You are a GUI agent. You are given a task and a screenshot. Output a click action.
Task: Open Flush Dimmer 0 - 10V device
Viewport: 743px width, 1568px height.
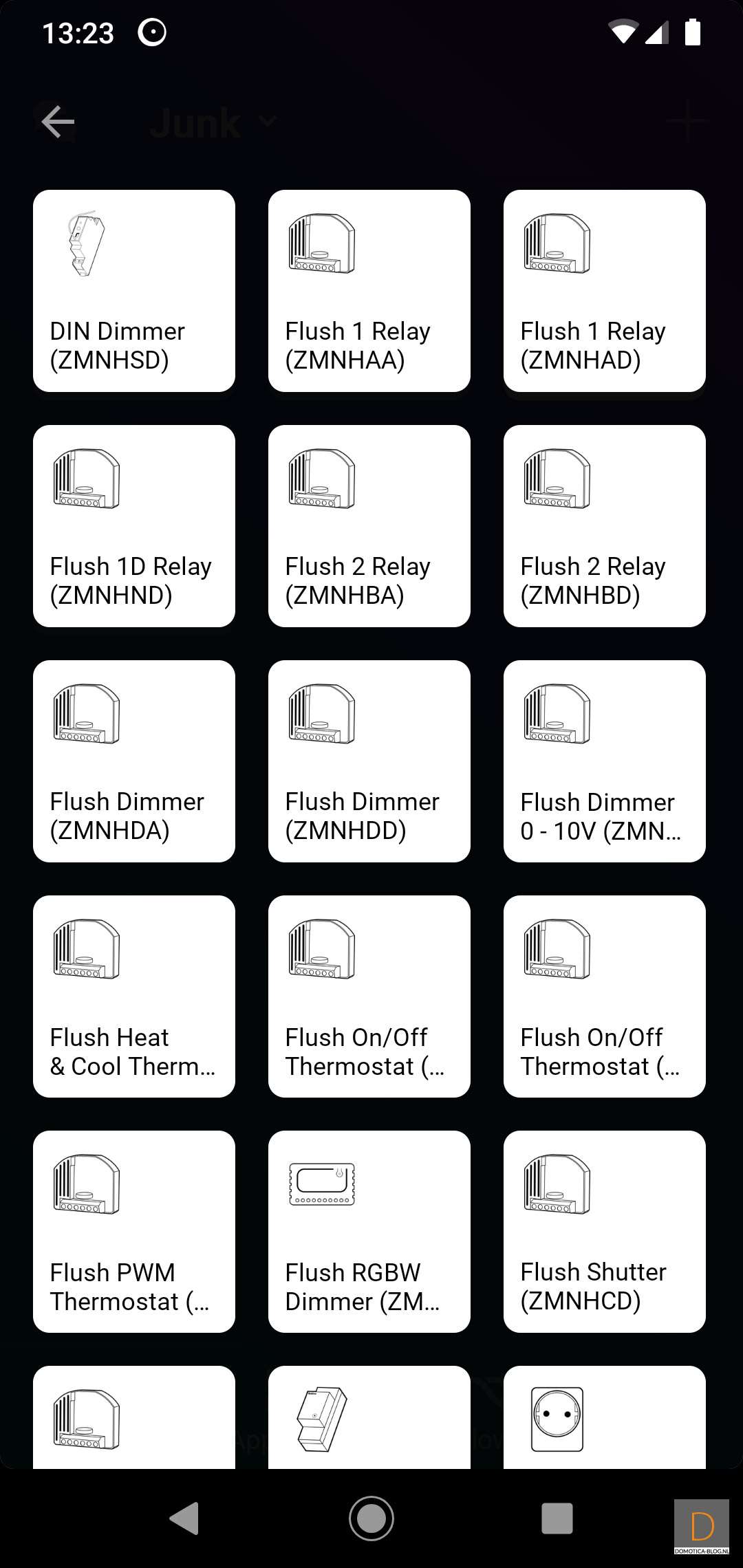[x=605, y=761]
